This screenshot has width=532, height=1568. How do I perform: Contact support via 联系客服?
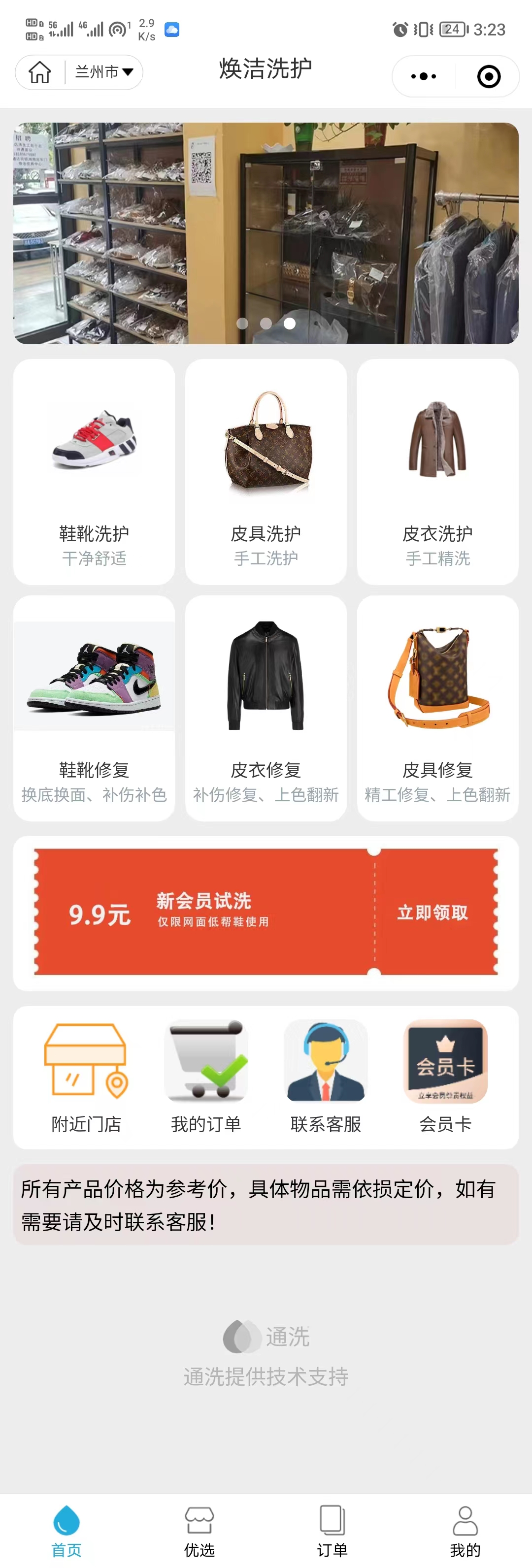click(326, 1076)
